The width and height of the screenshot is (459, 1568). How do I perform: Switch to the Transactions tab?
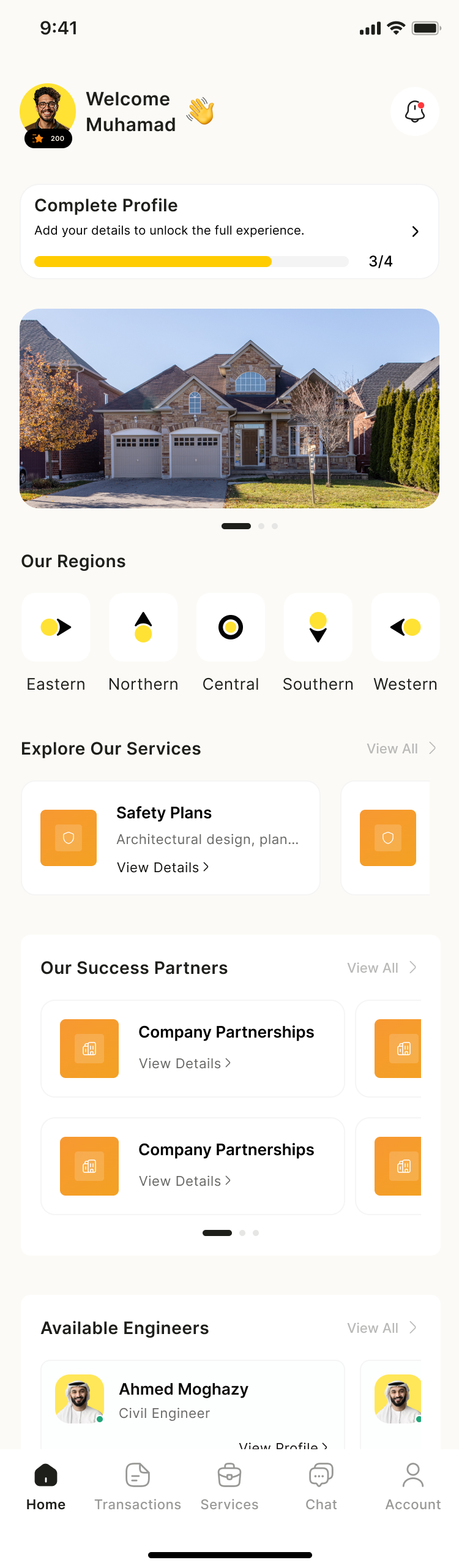(138, 1486)
